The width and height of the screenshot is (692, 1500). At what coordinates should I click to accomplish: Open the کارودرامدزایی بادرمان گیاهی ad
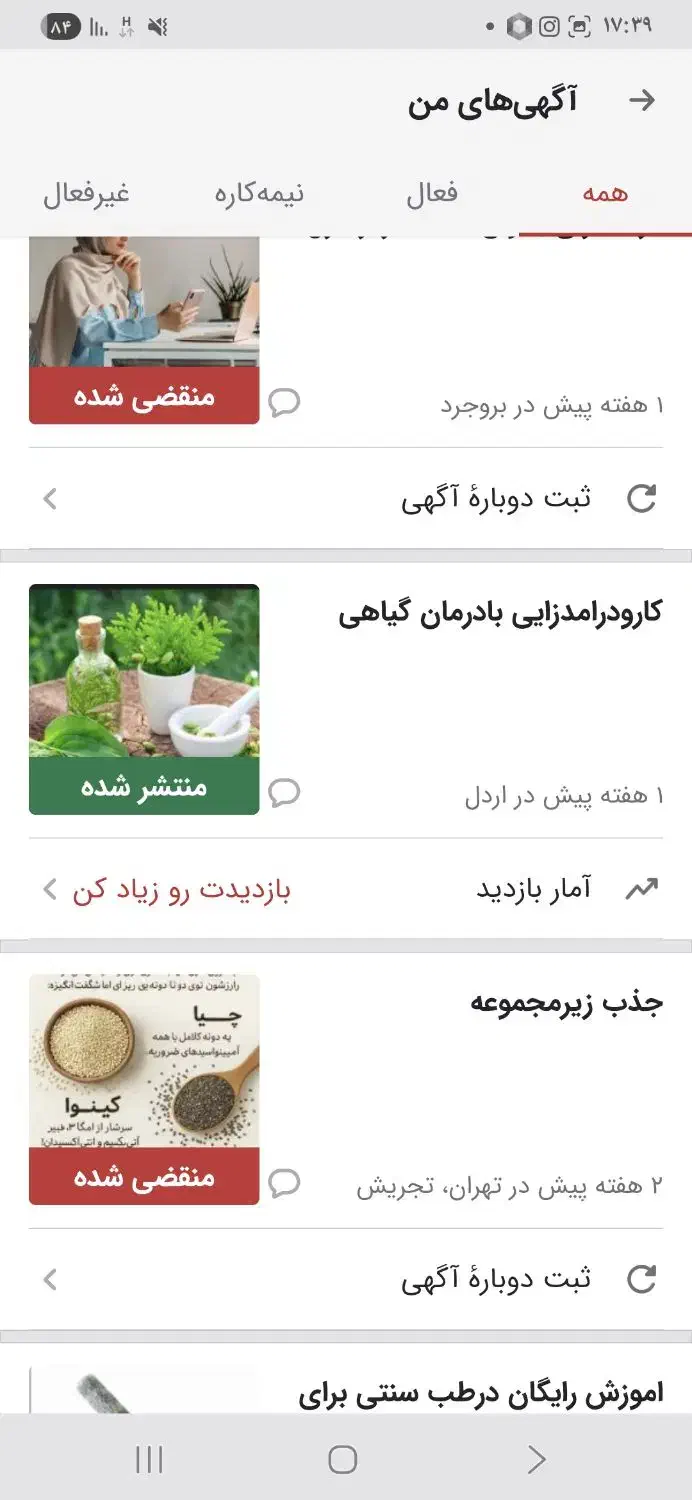tap(499, 614)
